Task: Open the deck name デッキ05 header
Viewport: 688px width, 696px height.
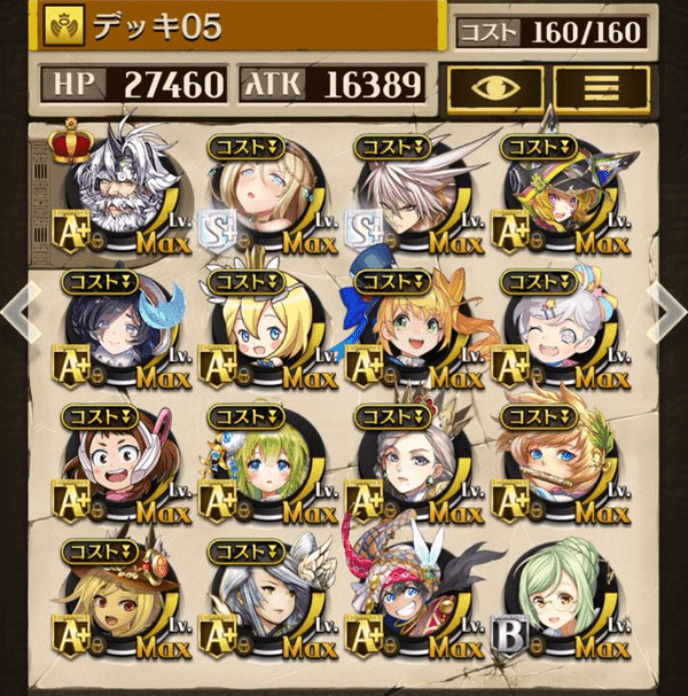Action: pyautogui.click(x=240, y=27)
